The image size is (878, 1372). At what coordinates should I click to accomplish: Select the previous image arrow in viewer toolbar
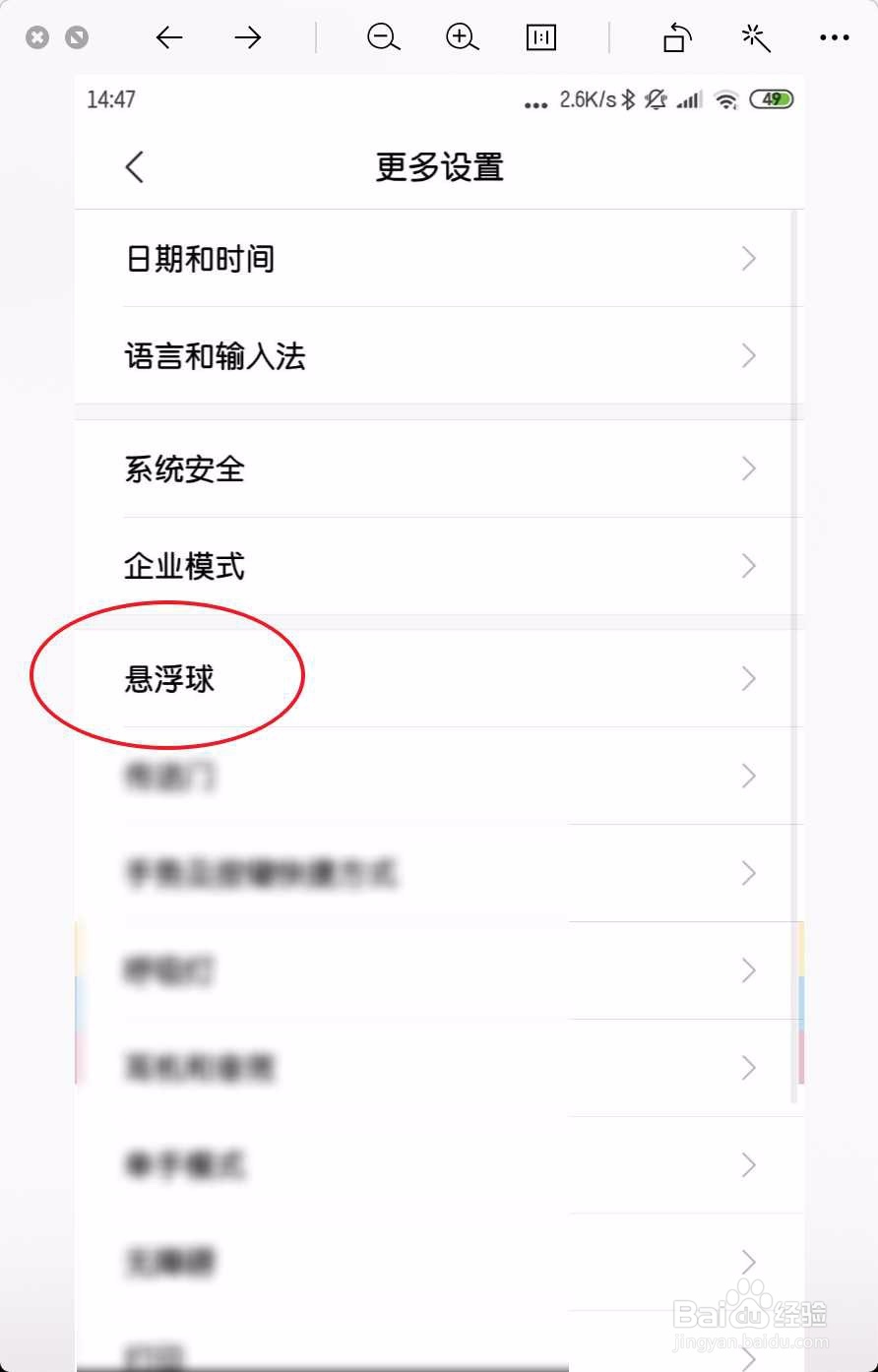(x=168, y=37)
